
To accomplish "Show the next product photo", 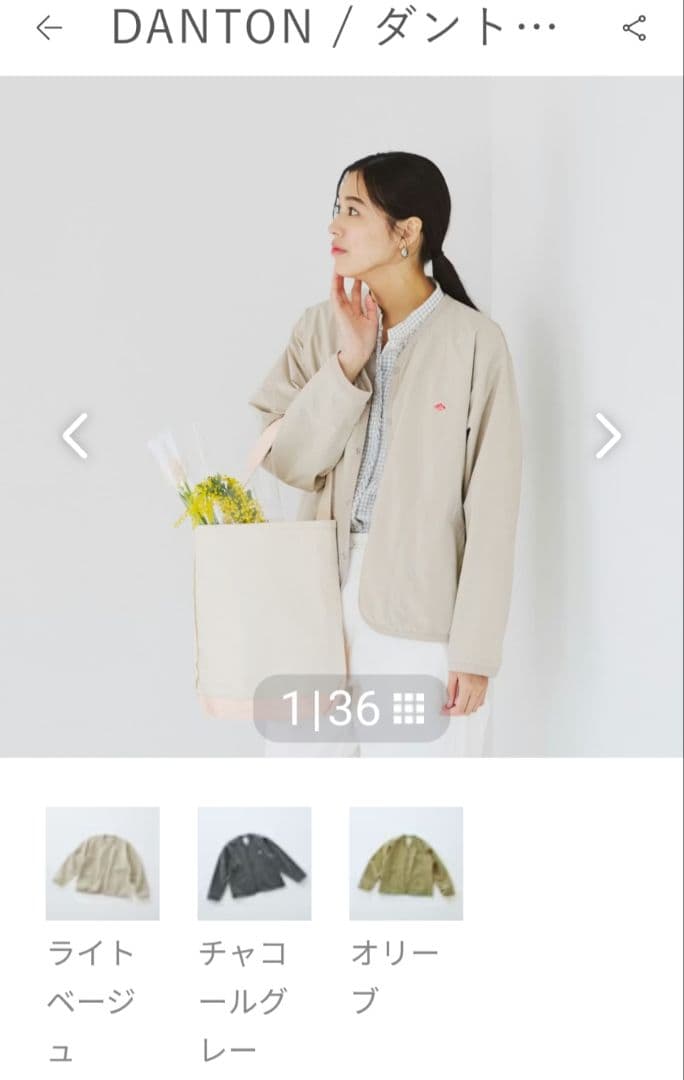I will click(607, 435).
